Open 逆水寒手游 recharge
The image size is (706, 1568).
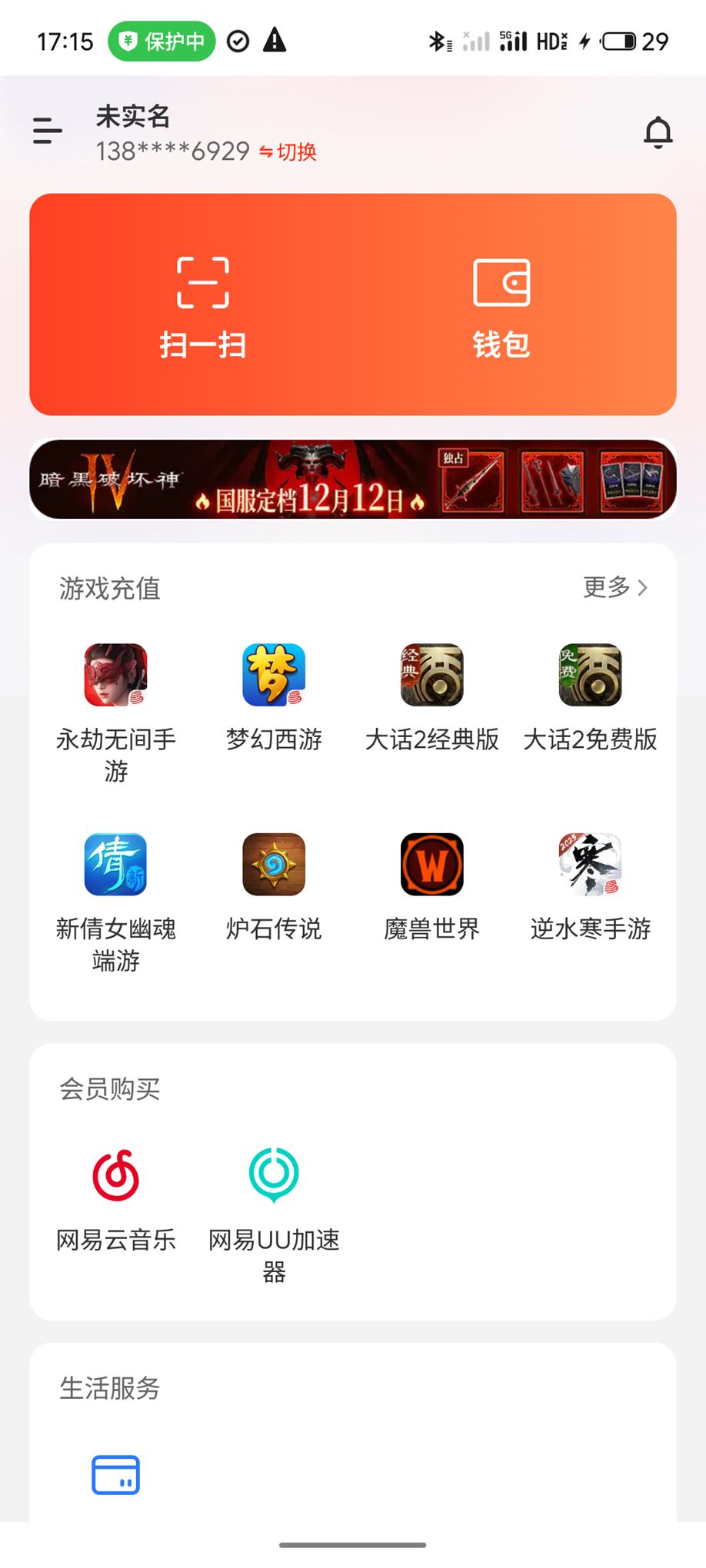590,865
